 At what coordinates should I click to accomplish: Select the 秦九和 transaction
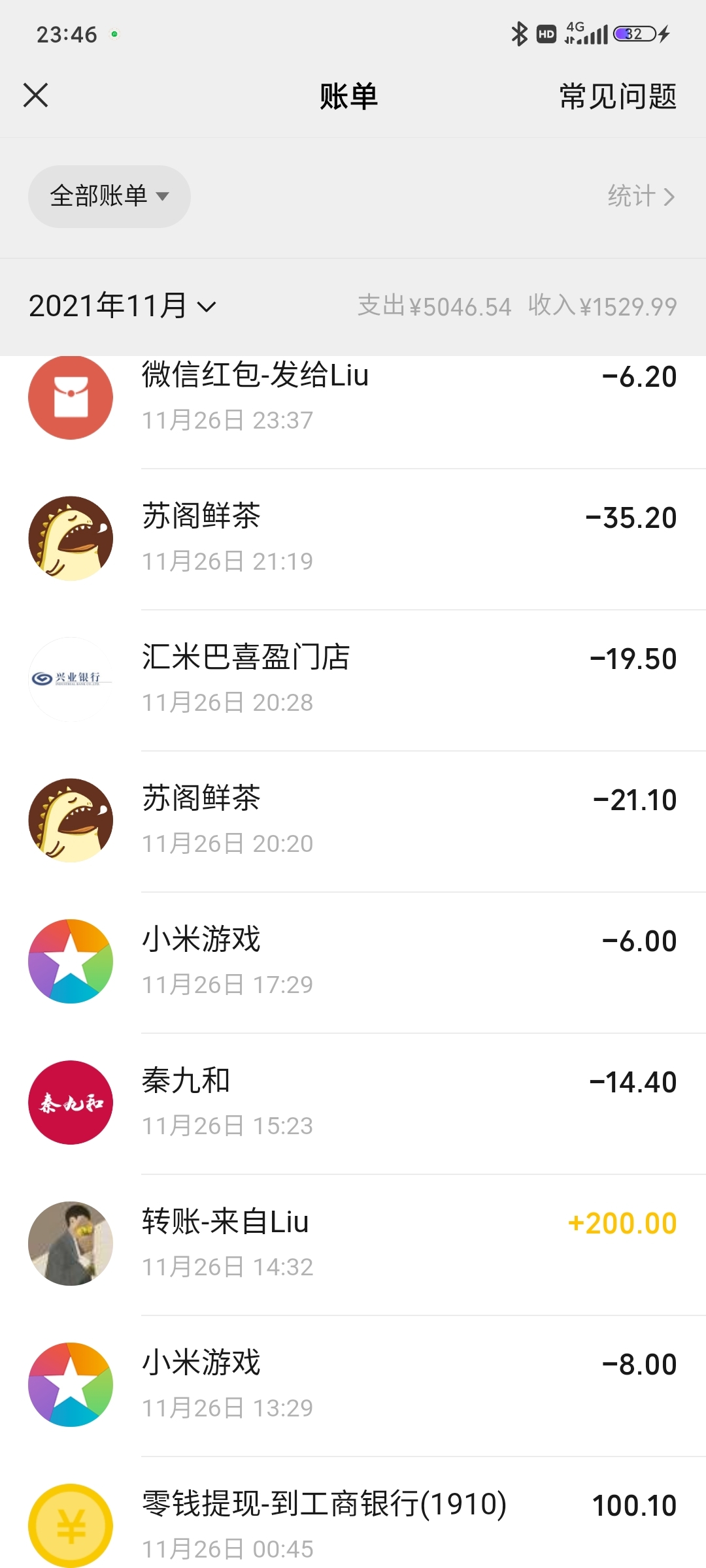pyautogui.click(x=353, y=1103)
